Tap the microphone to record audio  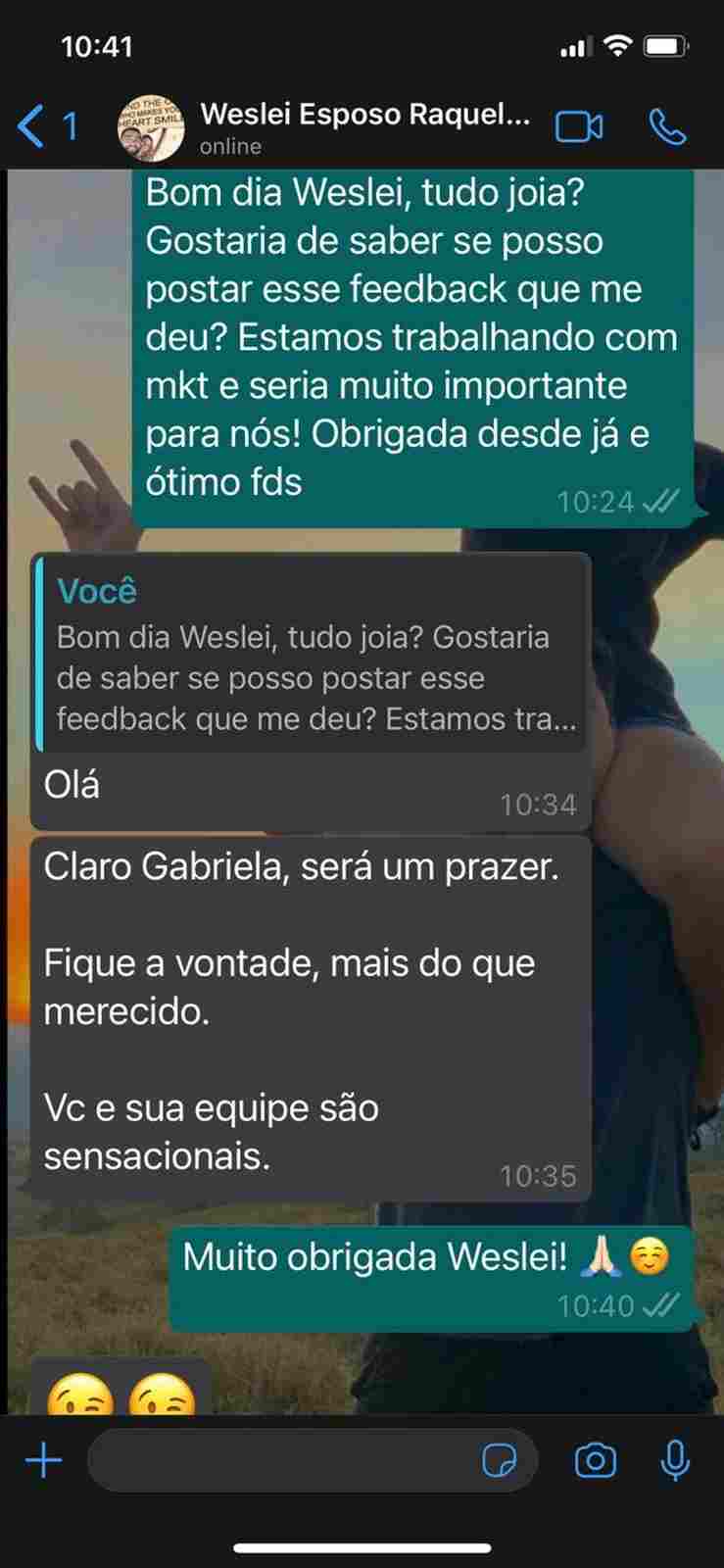point(674,1460)
